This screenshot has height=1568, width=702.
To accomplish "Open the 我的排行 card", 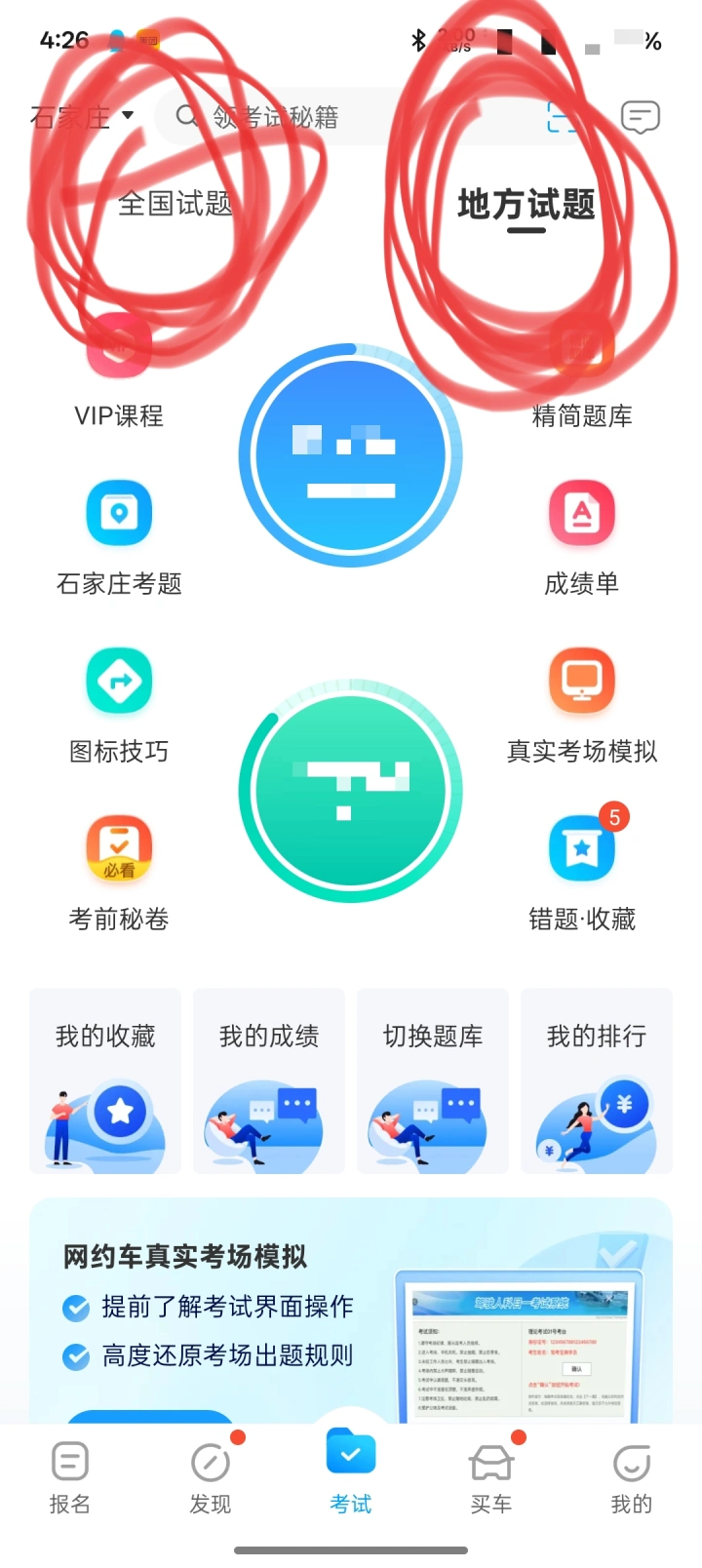I will (x=597, y=1080).
